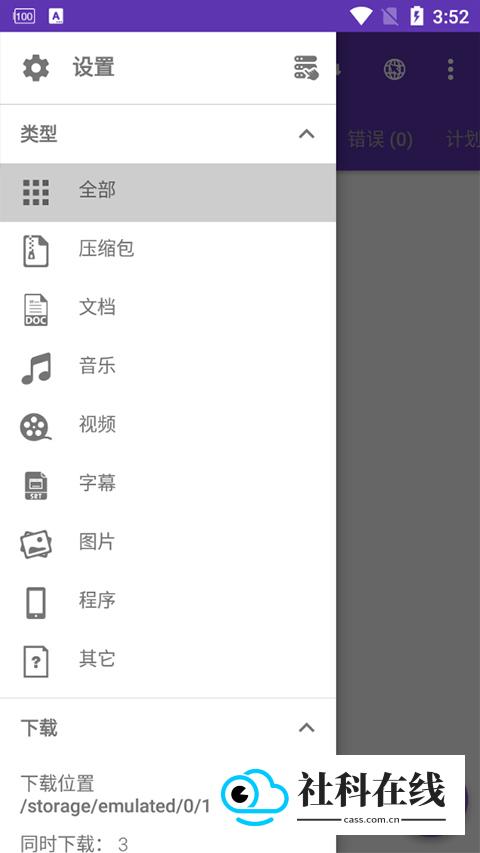The width and height of the screenshot is (480, 853).
Task: Select the 全部 category
Action: (x=168, y=193)
